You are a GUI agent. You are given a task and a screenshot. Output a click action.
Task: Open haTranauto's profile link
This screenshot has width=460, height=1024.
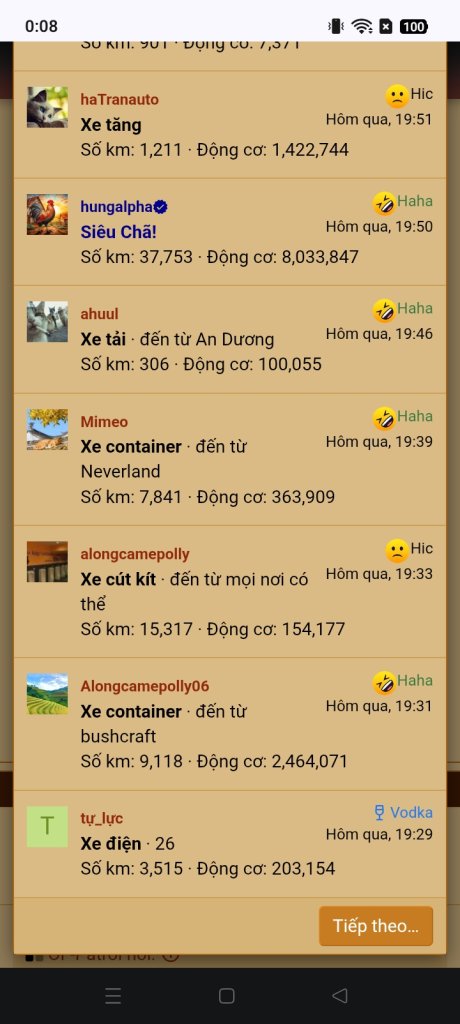click(x=120, y=99)
